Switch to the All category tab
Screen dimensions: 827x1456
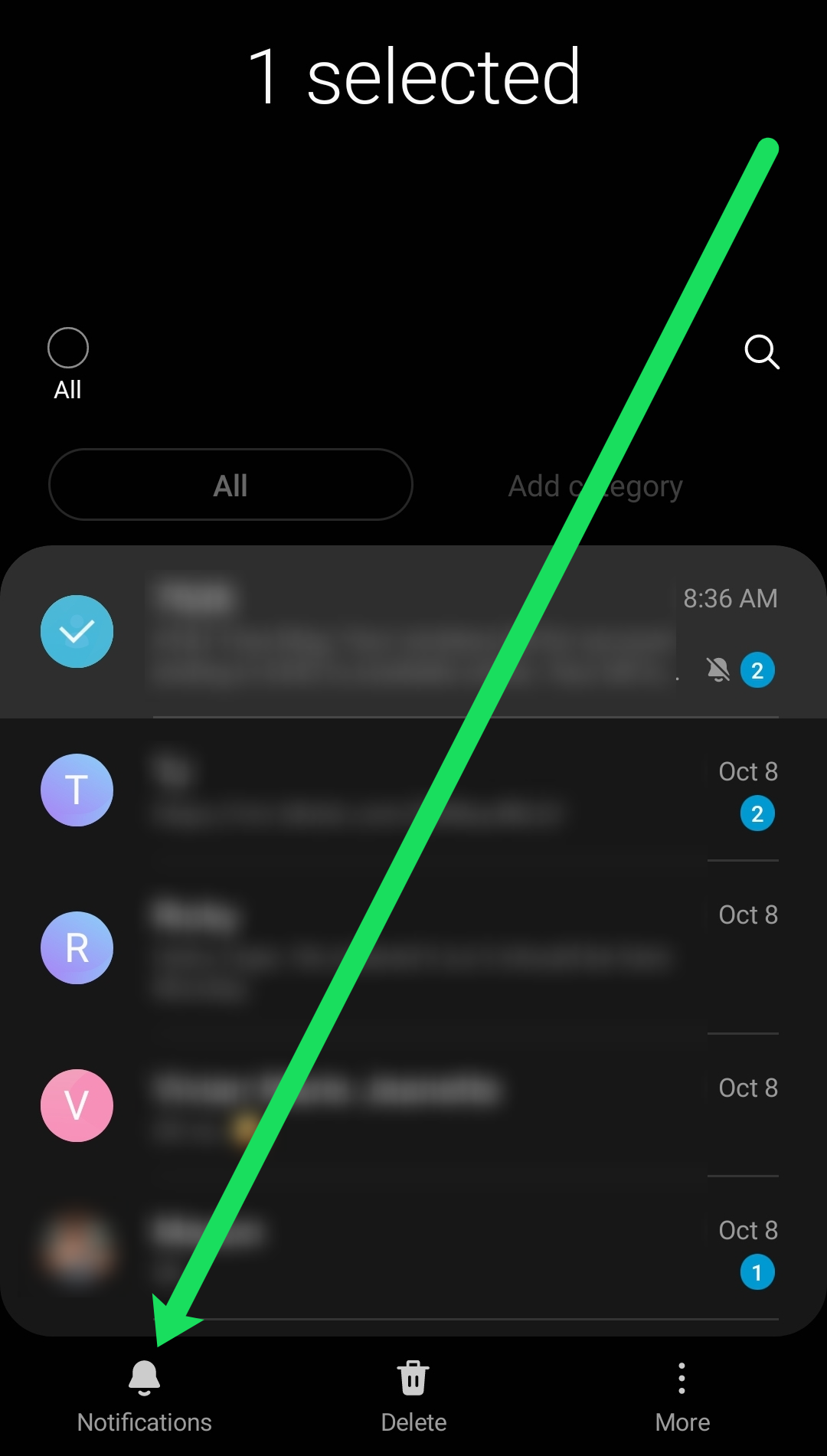(x=230, y=485)
